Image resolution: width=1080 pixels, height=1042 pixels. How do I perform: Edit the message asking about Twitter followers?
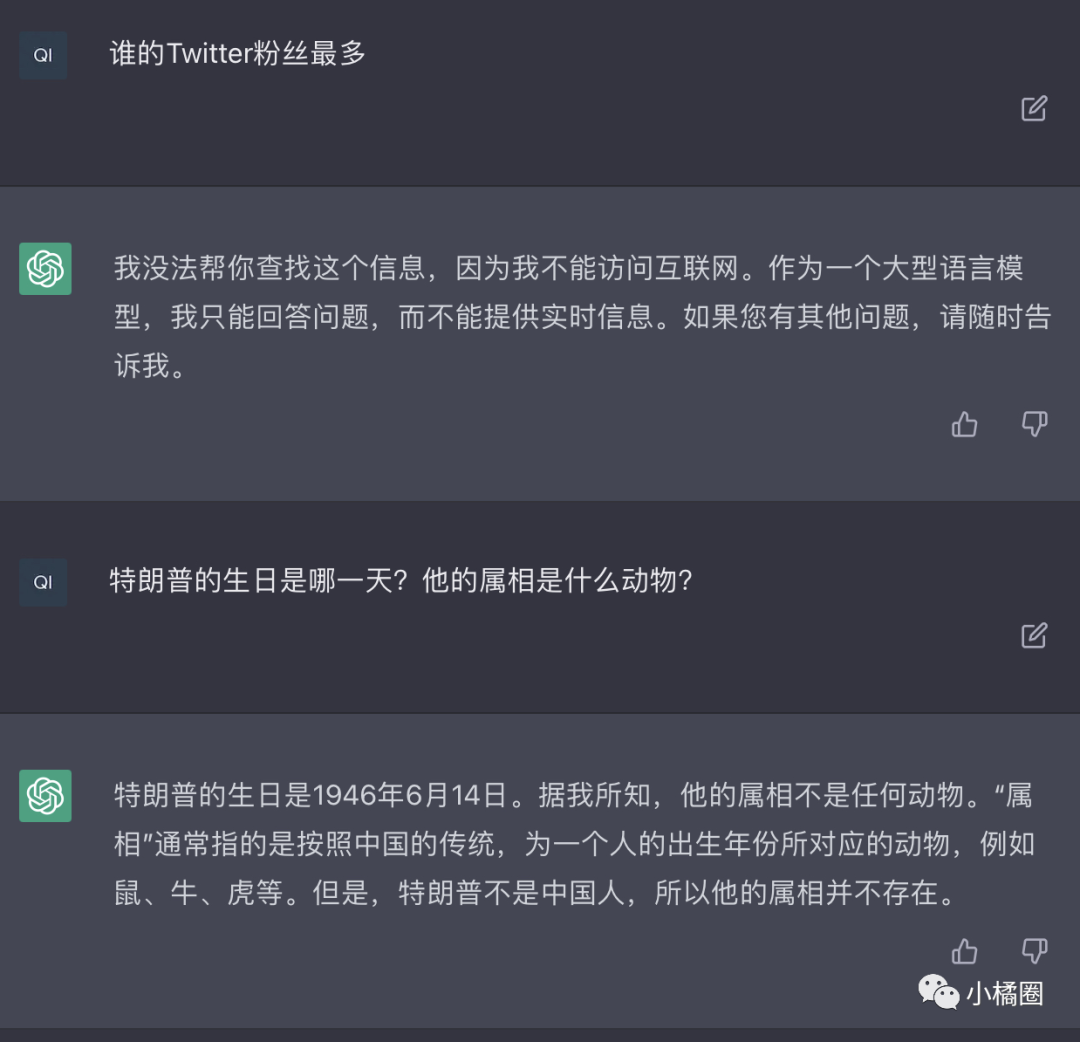pos(1034,108)
